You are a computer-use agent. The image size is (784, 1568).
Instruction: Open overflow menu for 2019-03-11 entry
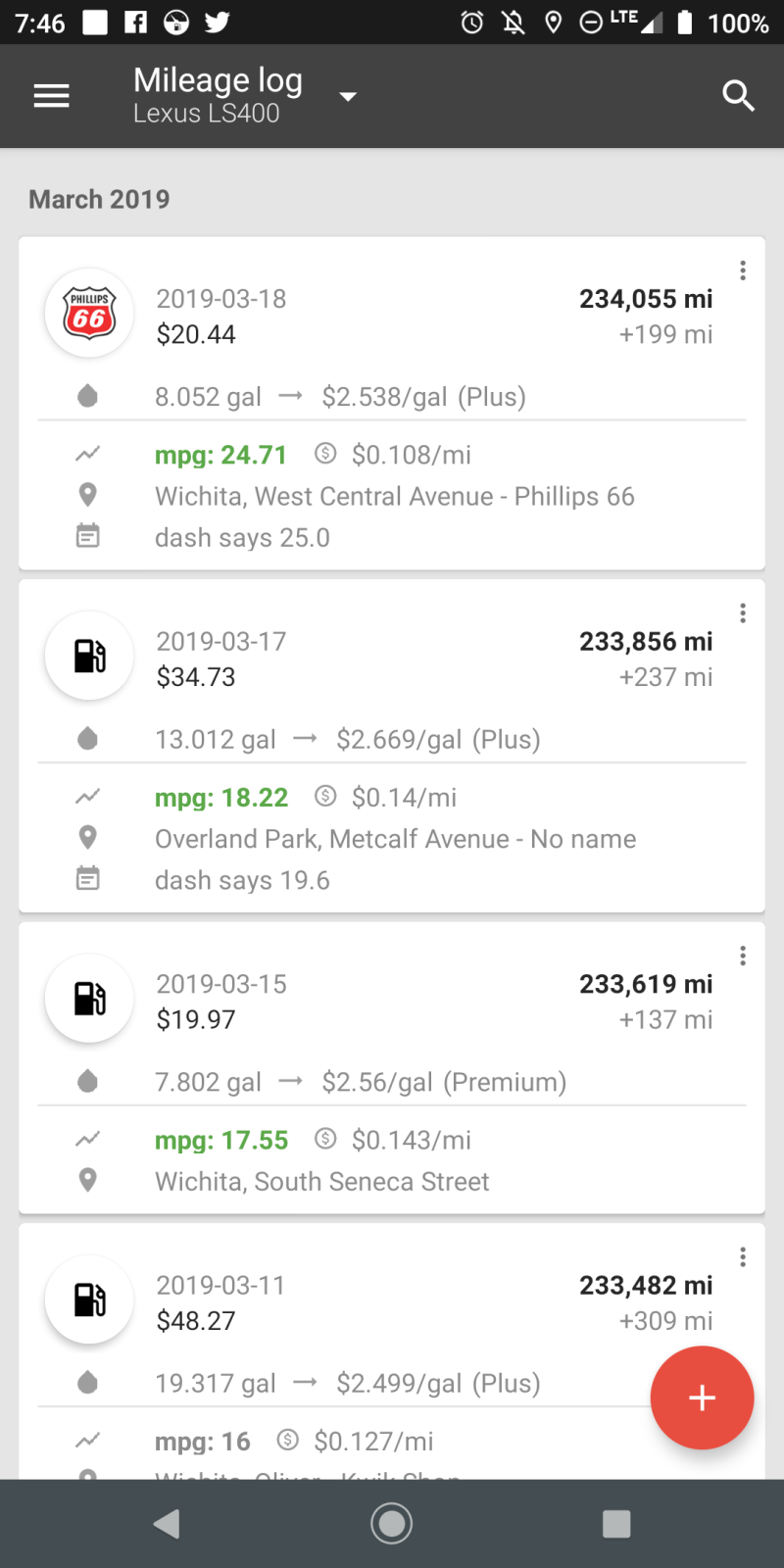click(743, 1257)
